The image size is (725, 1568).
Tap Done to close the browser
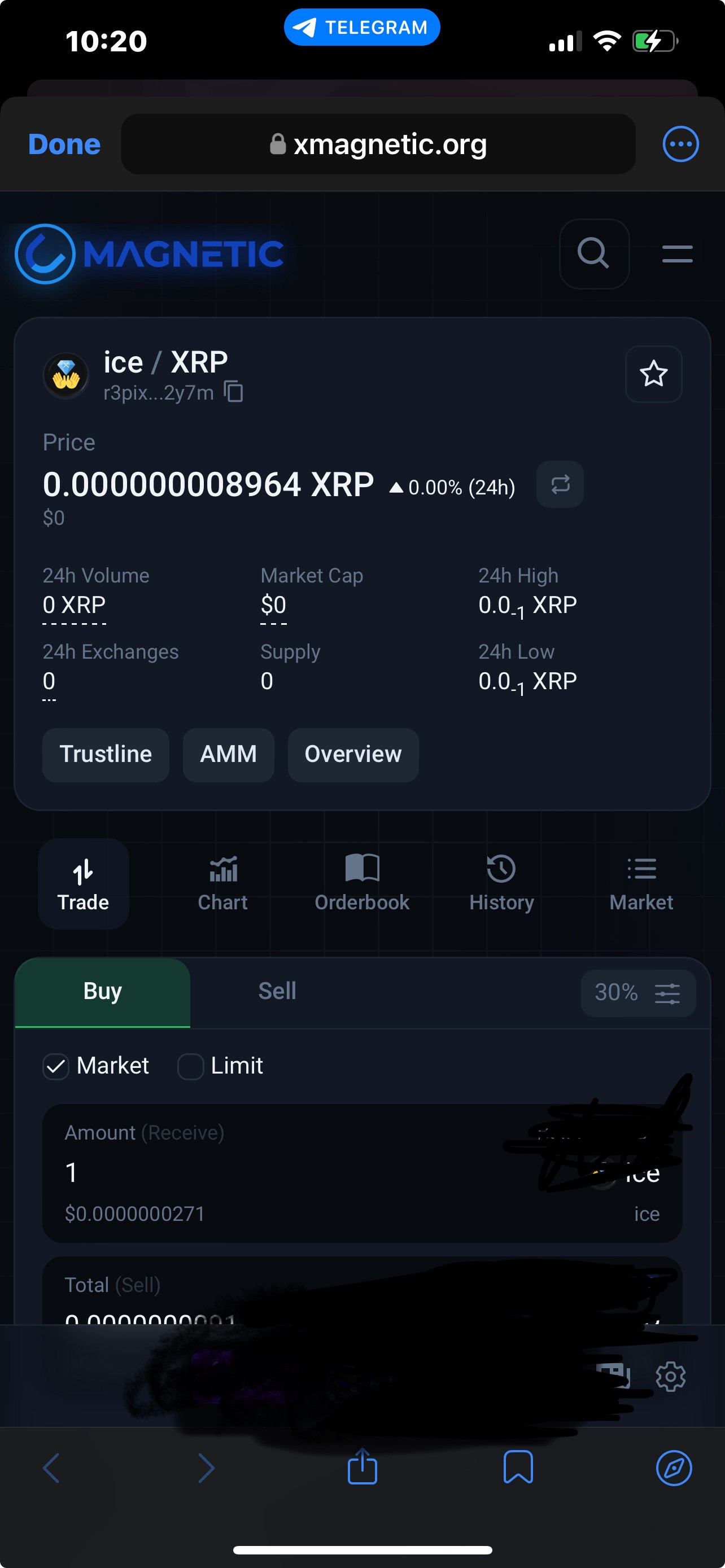point(64,144)
